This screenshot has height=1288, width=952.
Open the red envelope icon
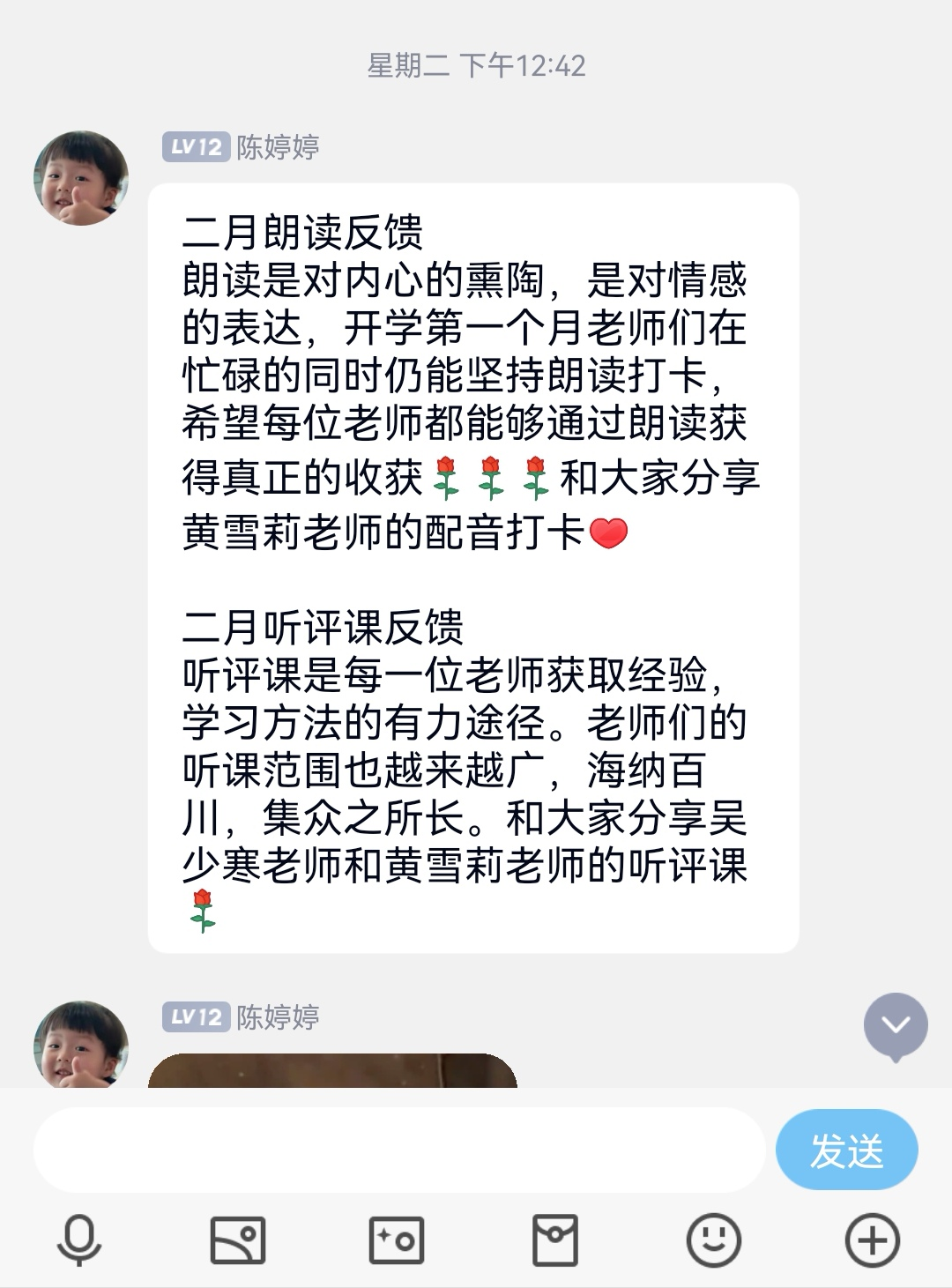(x=555, y=1240)
